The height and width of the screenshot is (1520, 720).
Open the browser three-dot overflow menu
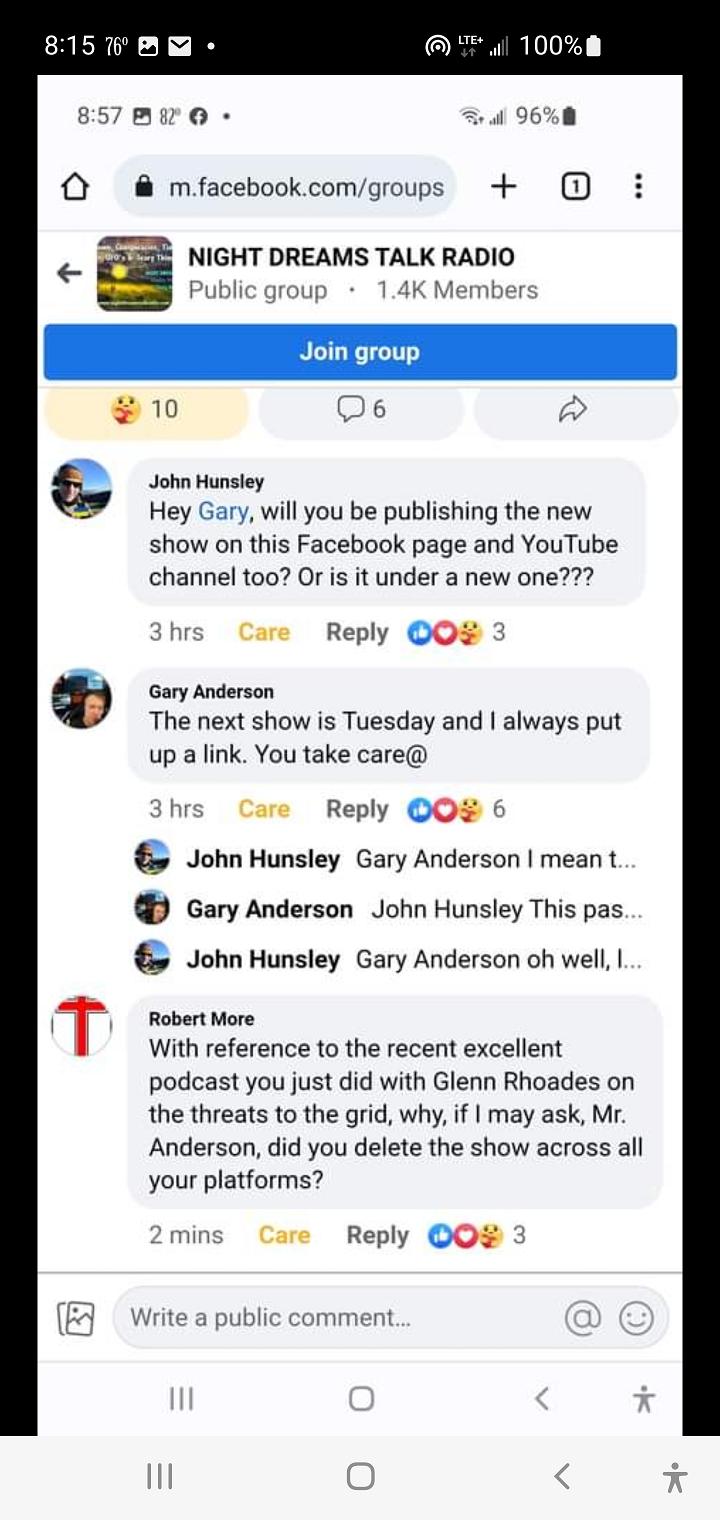point(638,187)
